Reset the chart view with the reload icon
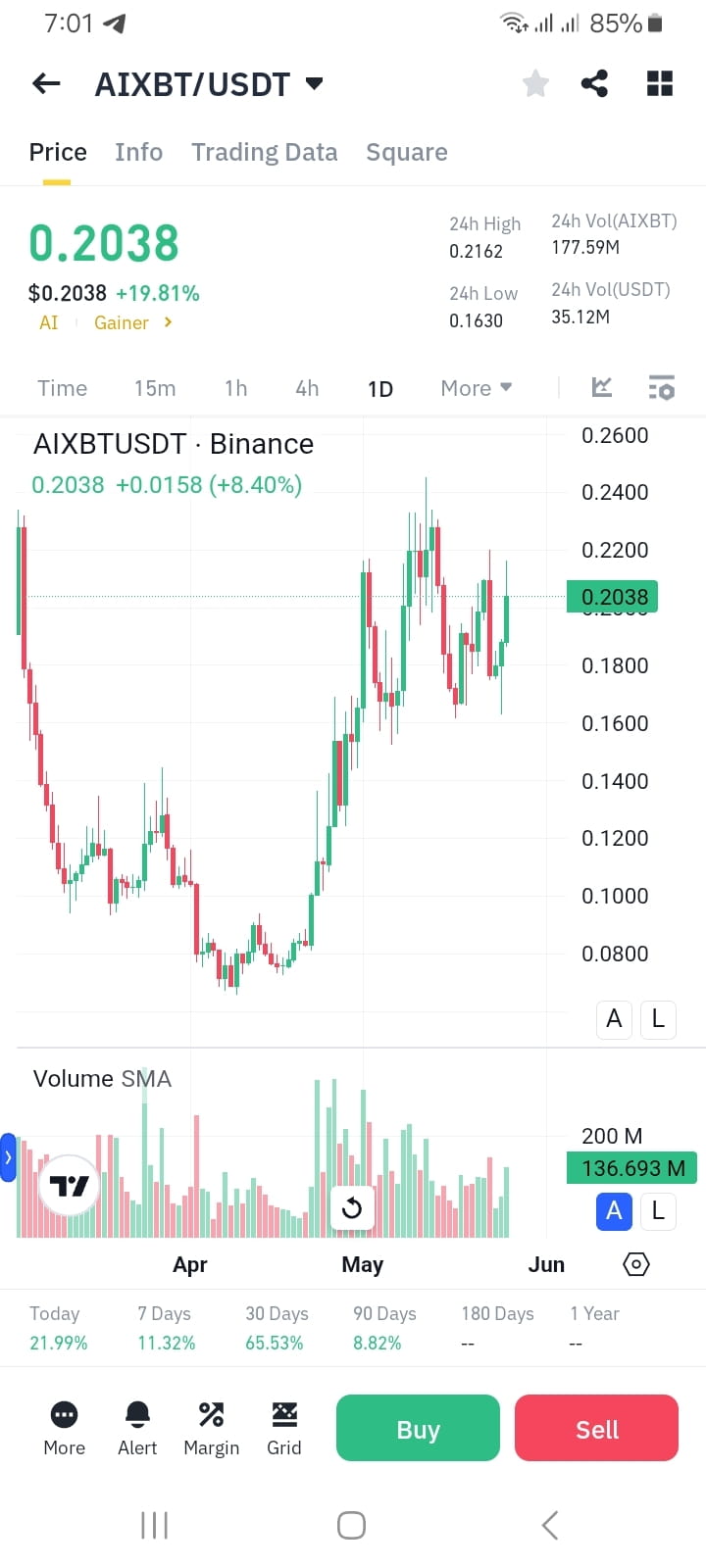Image resolution: width=706 pixels, height=1568 pixels. [x=352, y=1208]
